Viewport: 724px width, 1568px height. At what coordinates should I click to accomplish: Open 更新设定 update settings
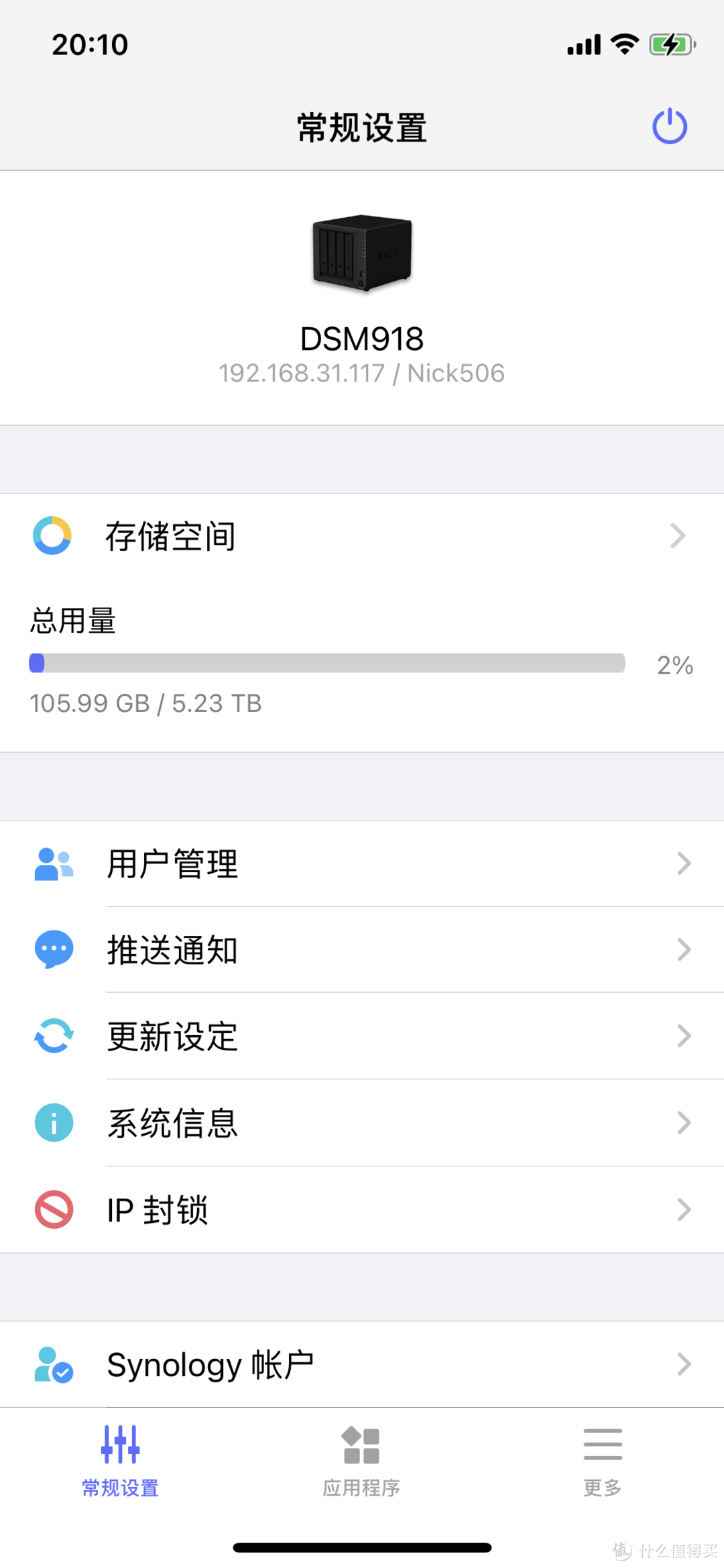(x=362, y=1036)
